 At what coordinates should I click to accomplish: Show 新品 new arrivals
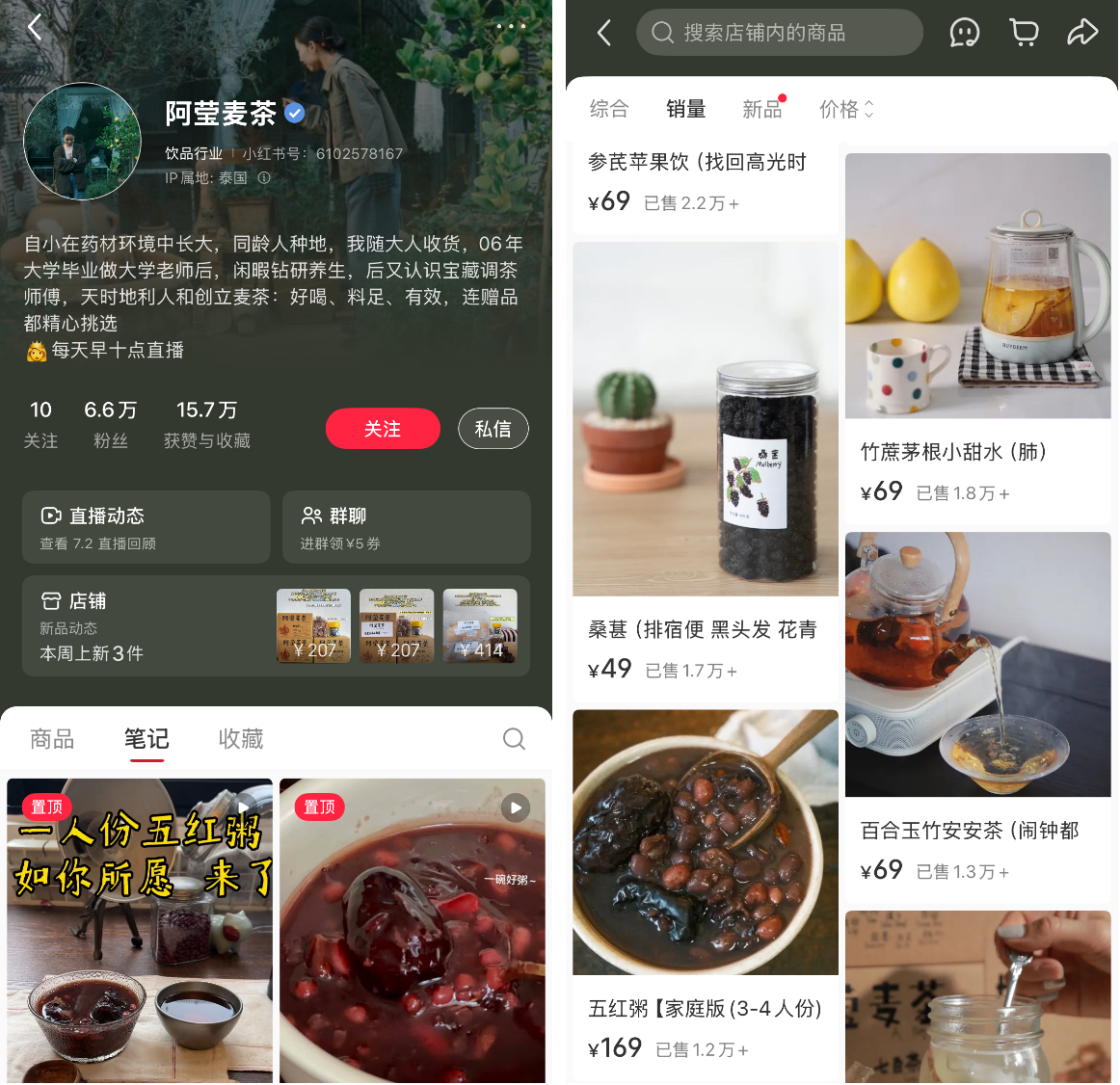coord(761,109)
